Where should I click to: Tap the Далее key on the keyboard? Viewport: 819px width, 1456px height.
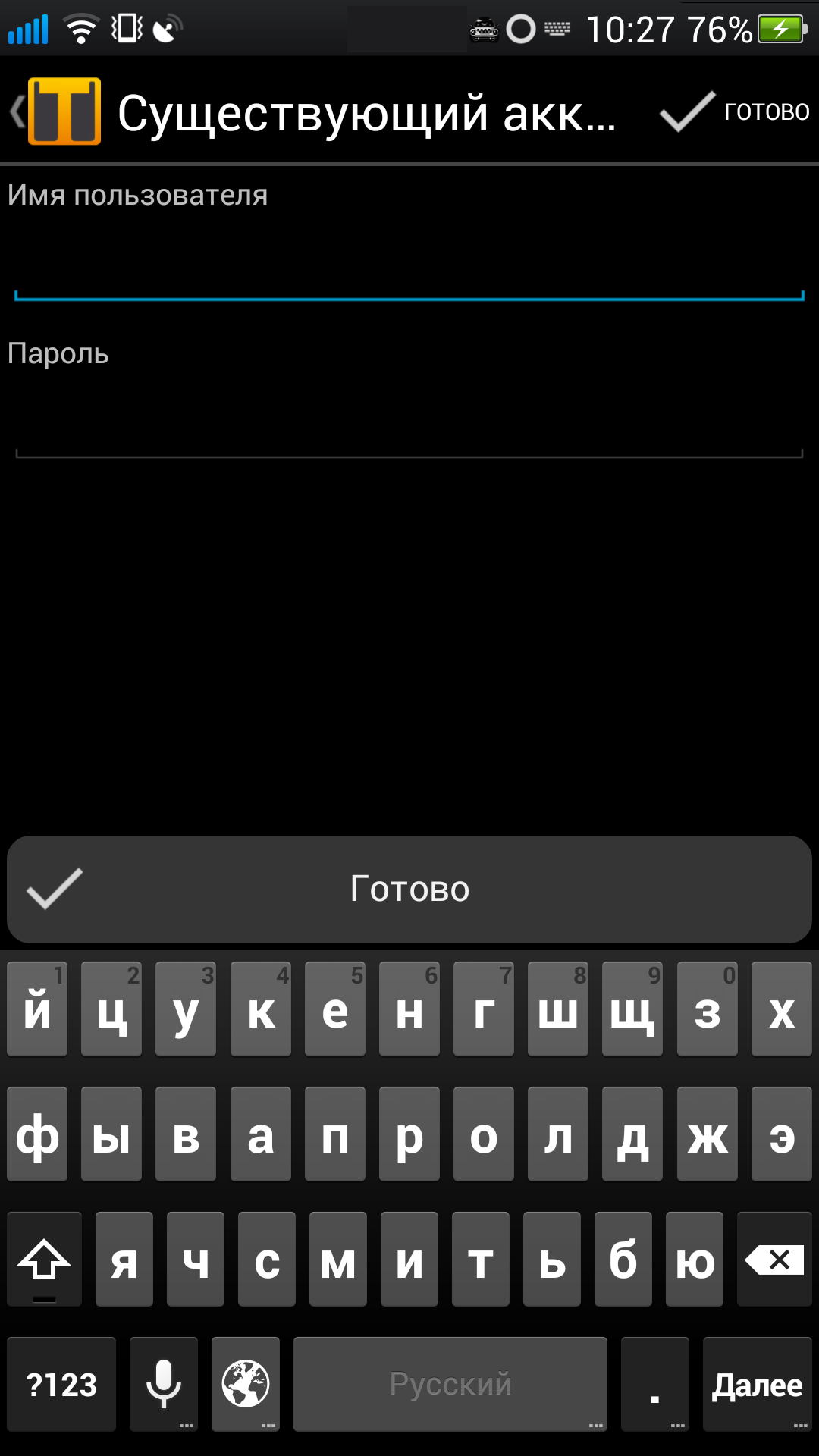click(x=757, y=1385)
